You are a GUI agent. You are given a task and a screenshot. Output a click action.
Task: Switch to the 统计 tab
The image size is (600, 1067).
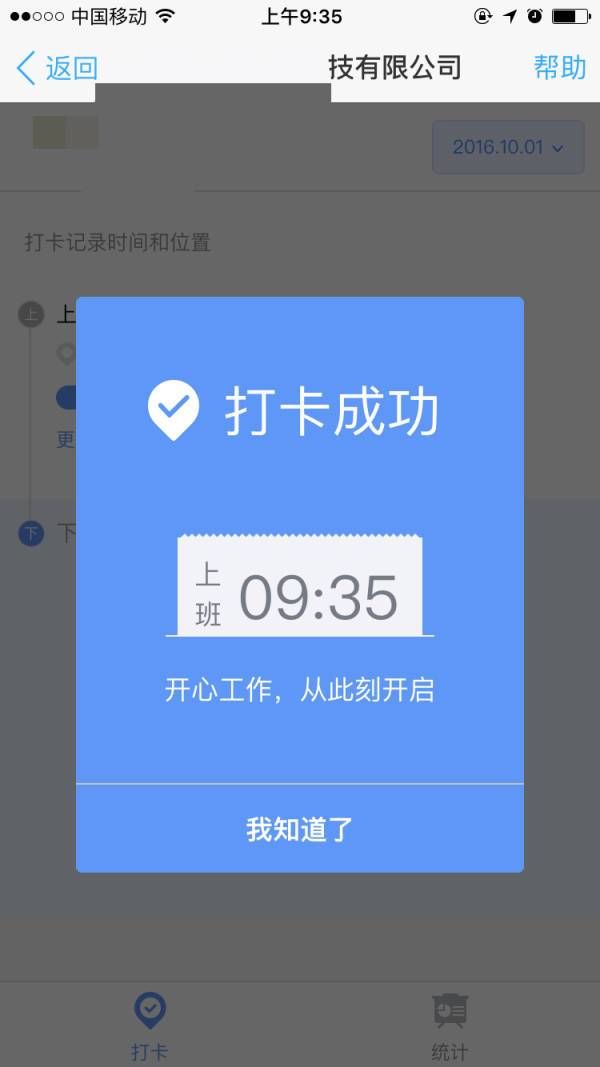pos(449,1024)
